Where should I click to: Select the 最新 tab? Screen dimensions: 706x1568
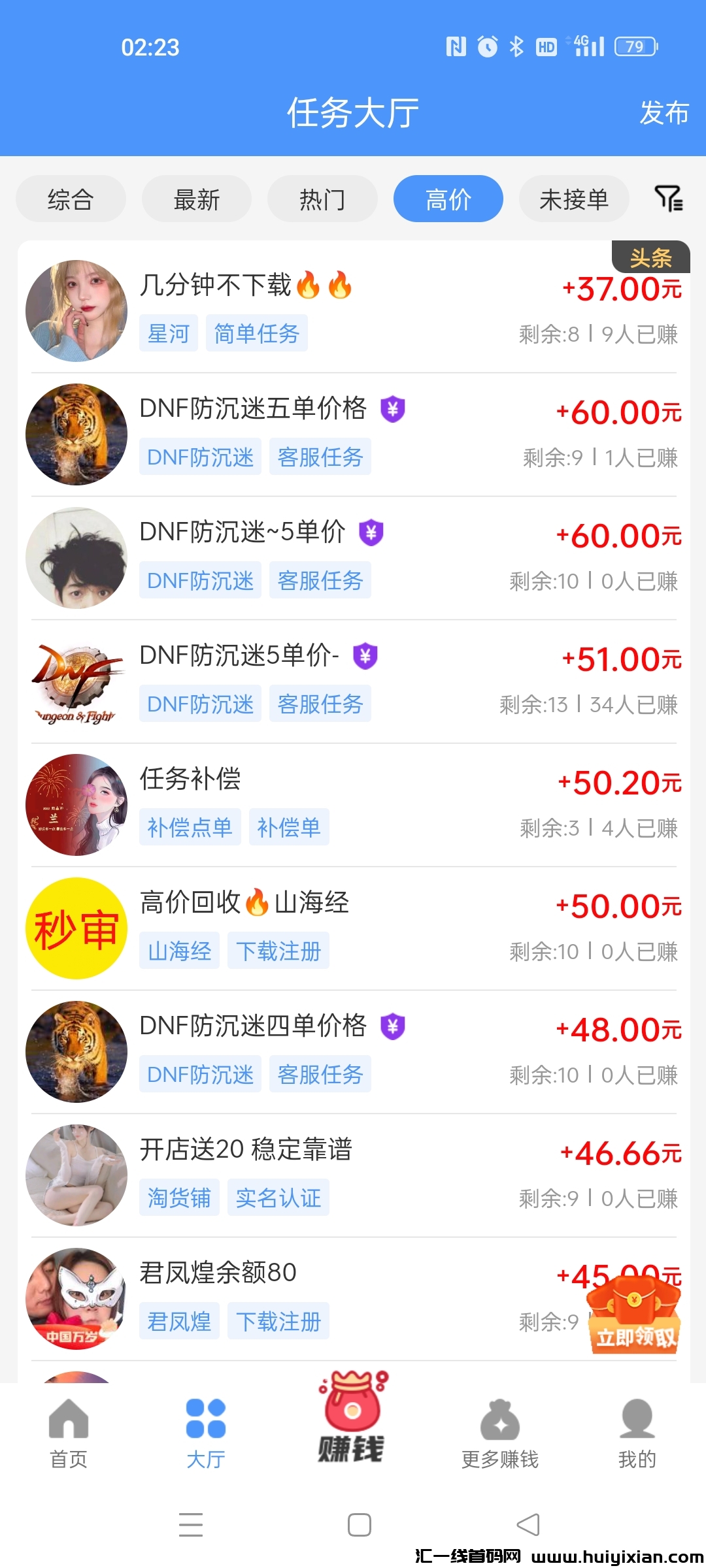pos(196,199)
